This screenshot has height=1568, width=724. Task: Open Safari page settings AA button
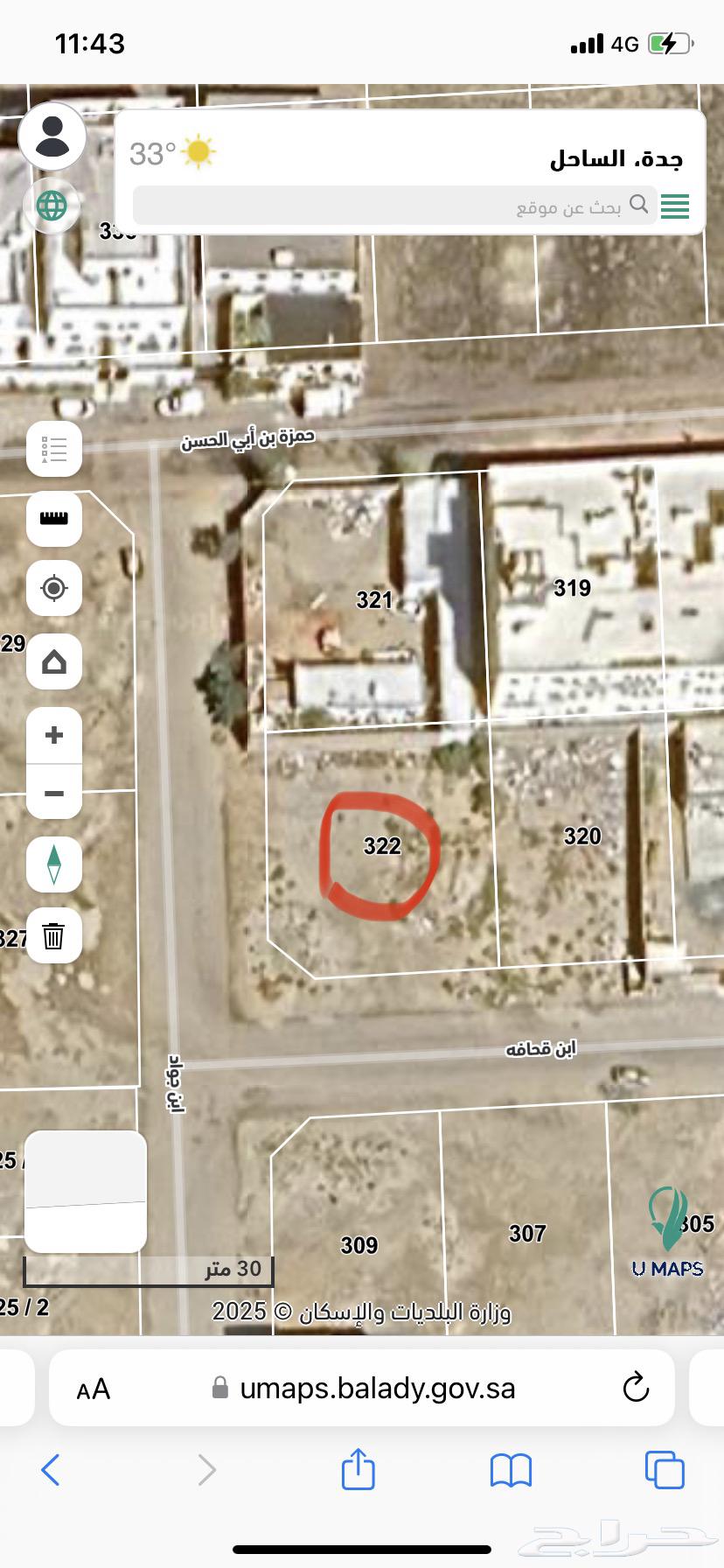(x=94, y=1389)
